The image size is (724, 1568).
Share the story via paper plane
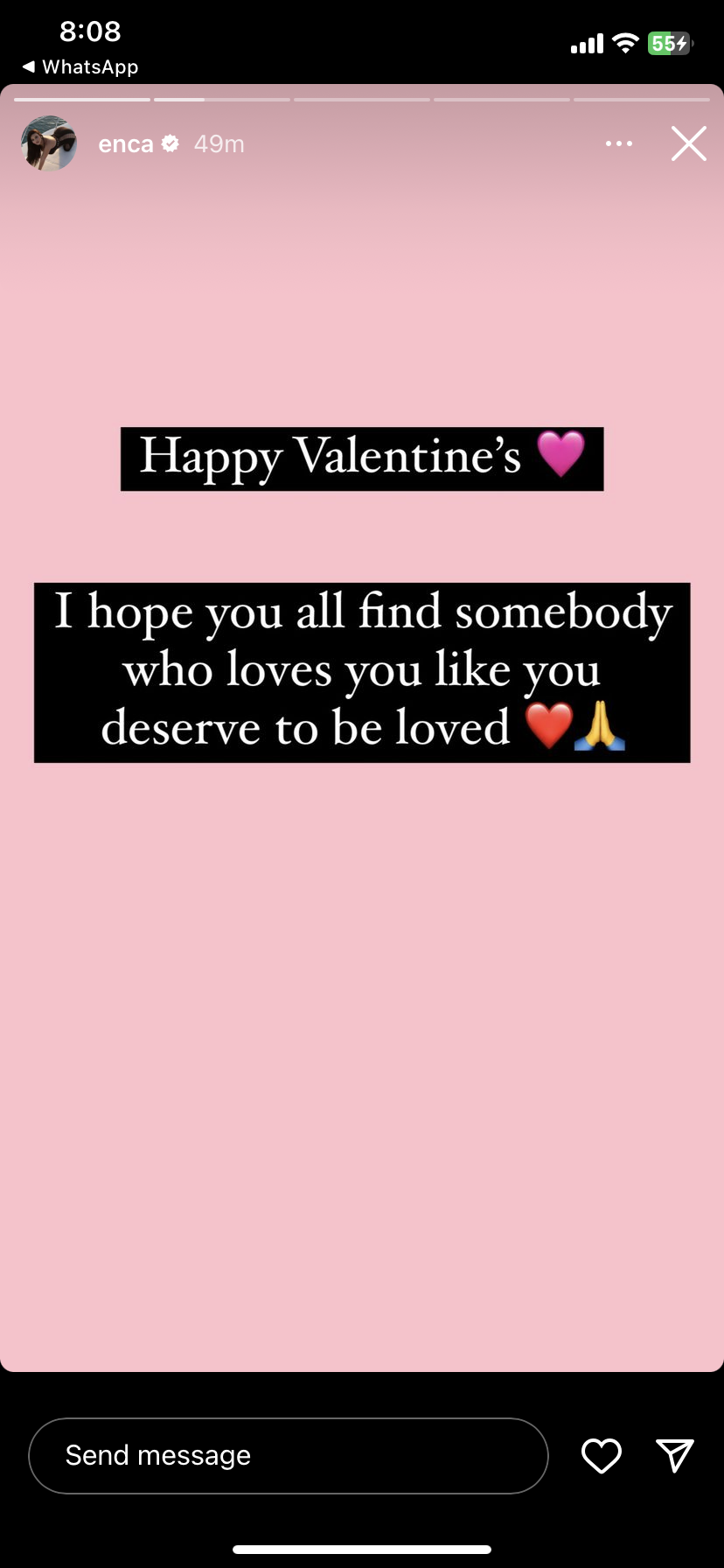pos(675,1455)
